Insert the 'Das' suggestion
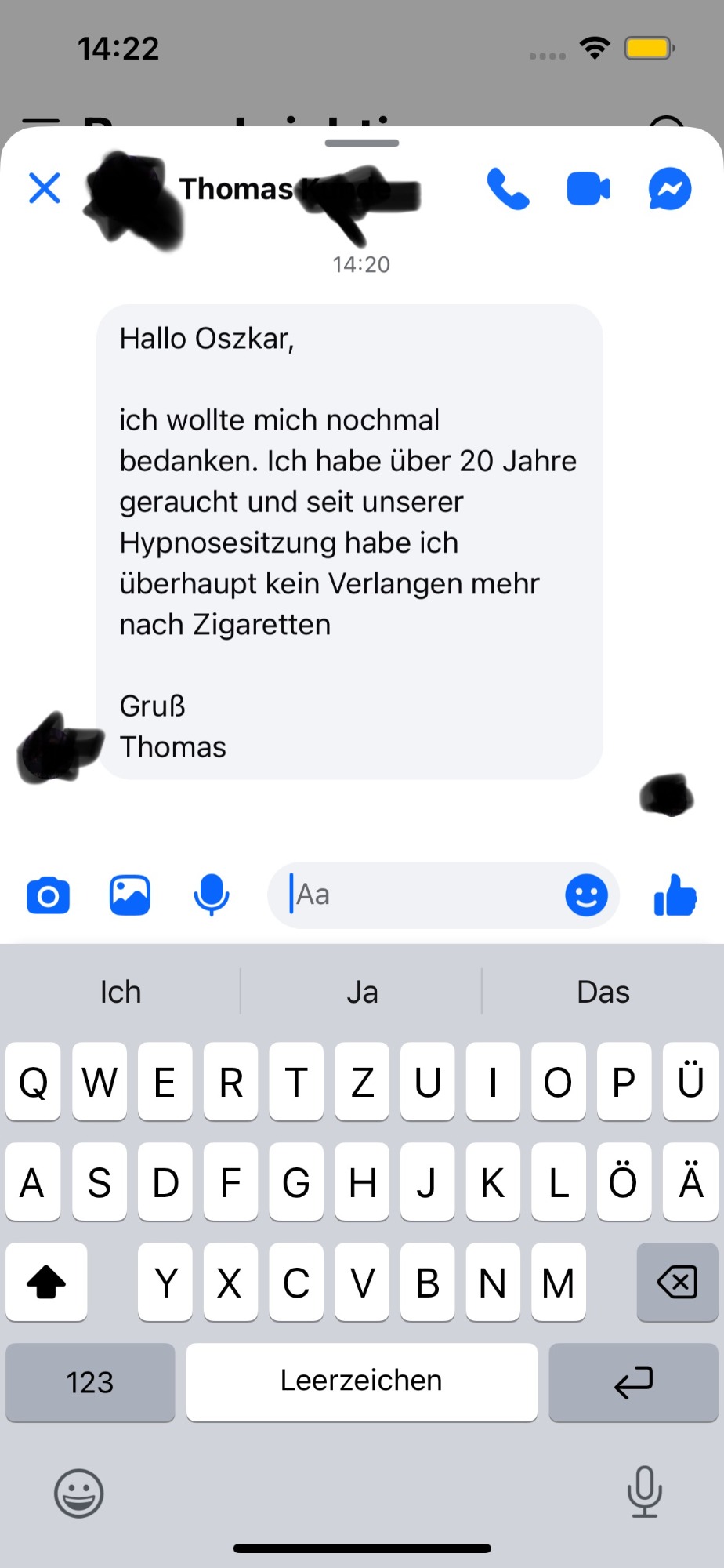Viewport: 724px width, 1568px height. click(x=603, y=993)
